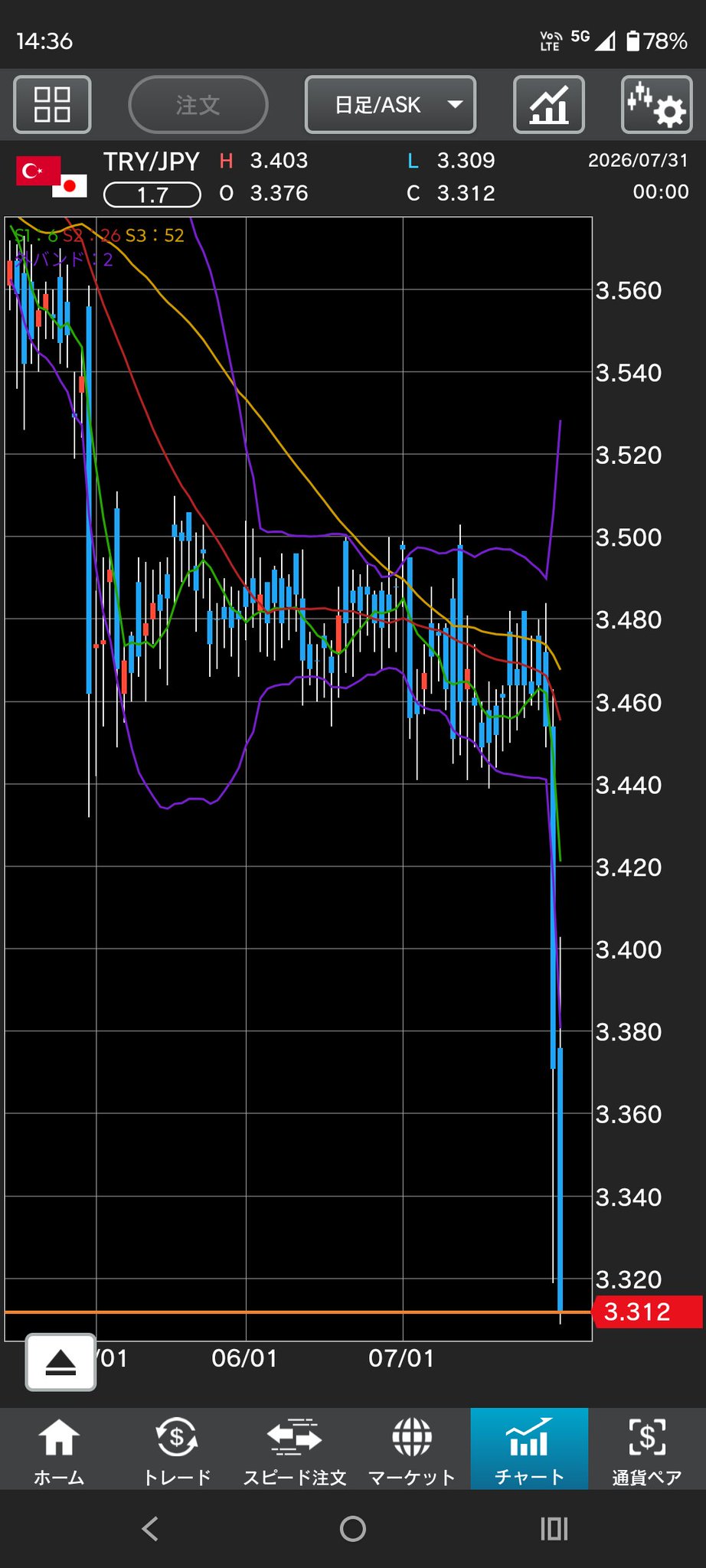Go back with the system back button
Viewport: 706px width, 1568px height.
coord(150,1529)
